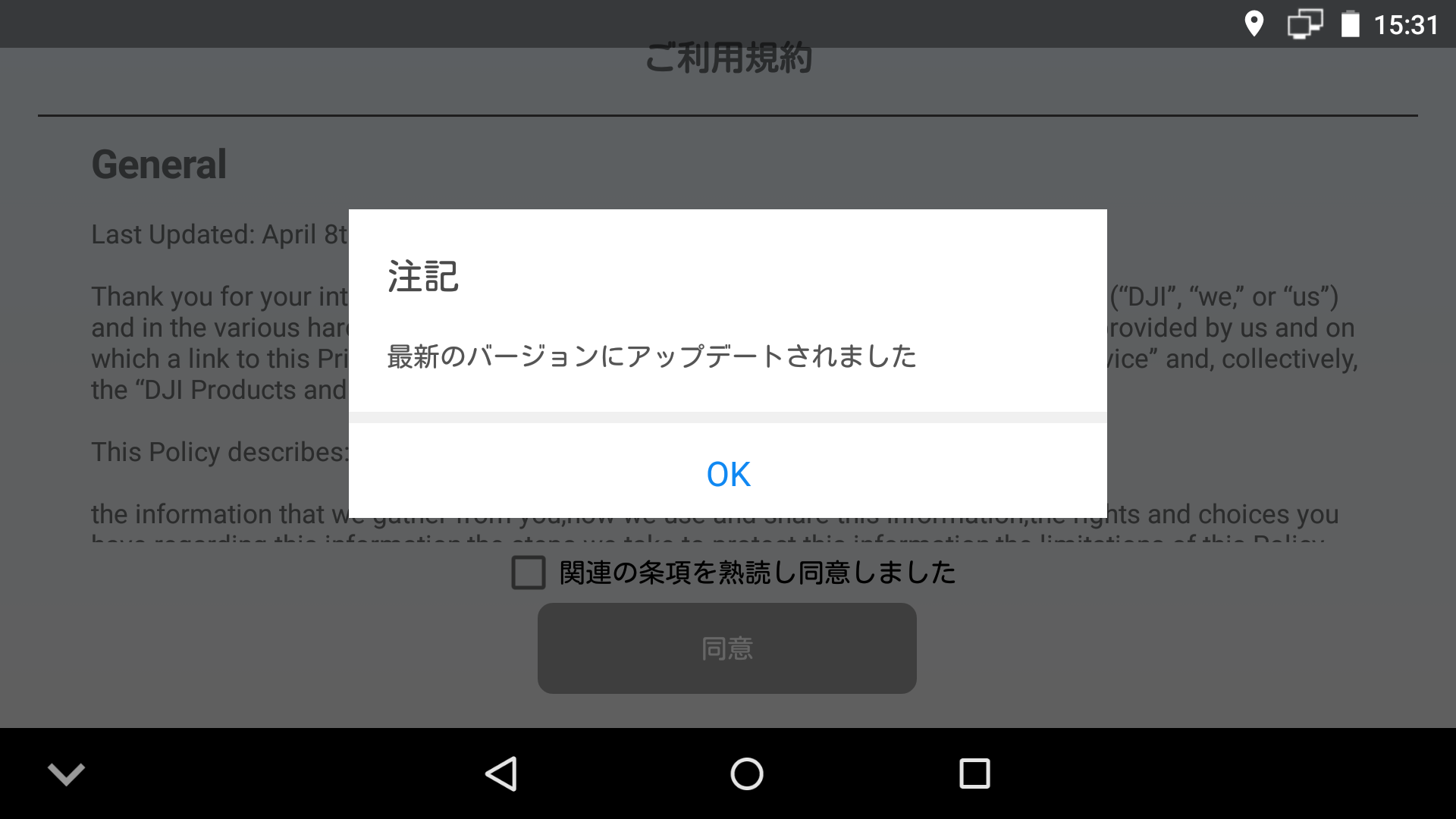Tap OK to dismiss the update notice
1456x819 pixels.
coord(728,474)
